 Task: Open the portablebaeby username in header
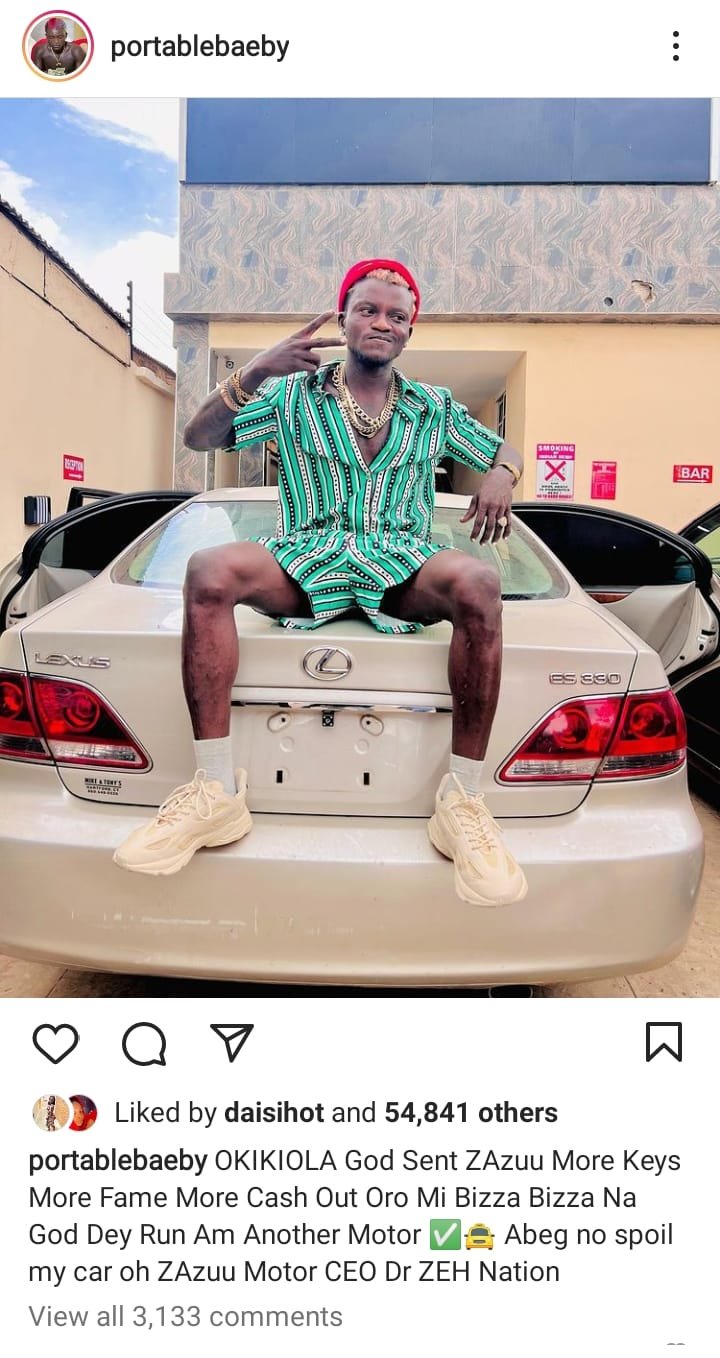tap(199, 47)
